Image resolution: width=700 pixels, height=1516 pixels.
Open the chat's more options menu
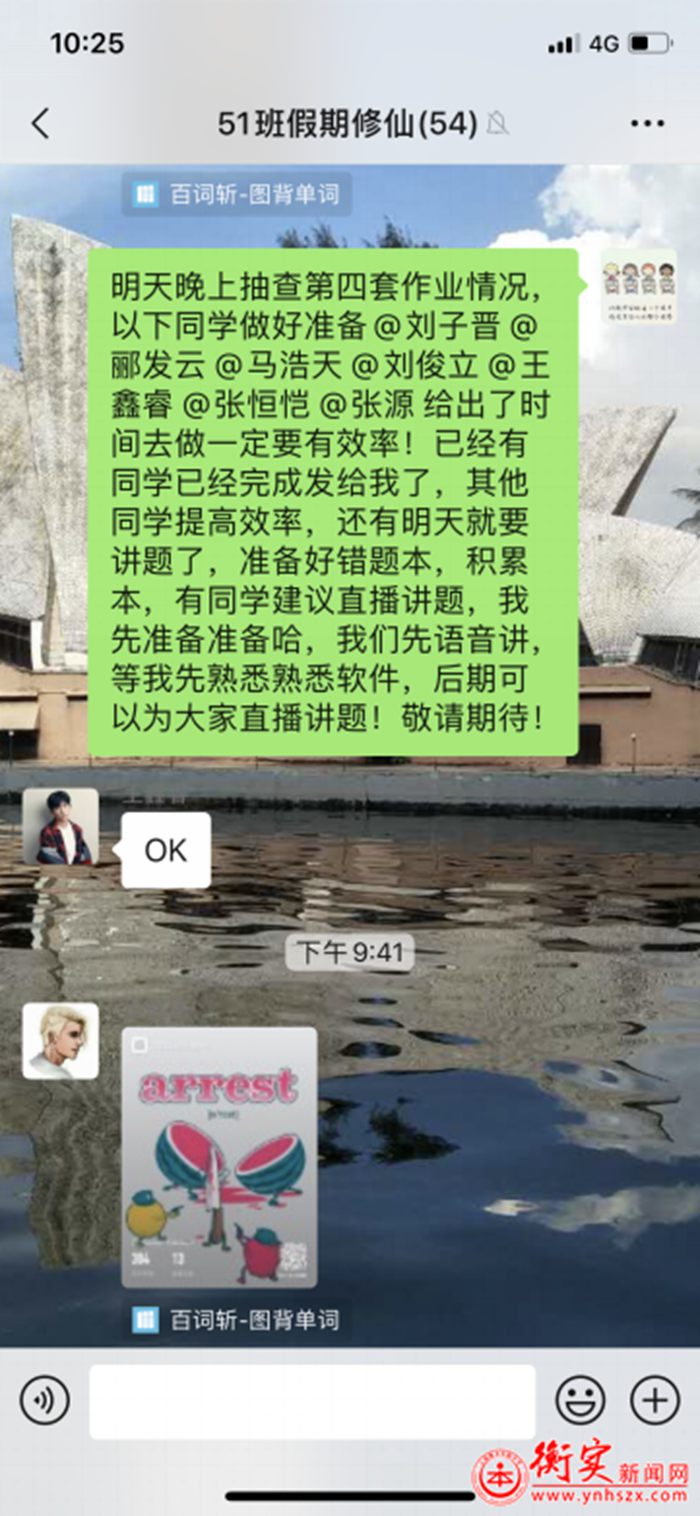(647, 124)
